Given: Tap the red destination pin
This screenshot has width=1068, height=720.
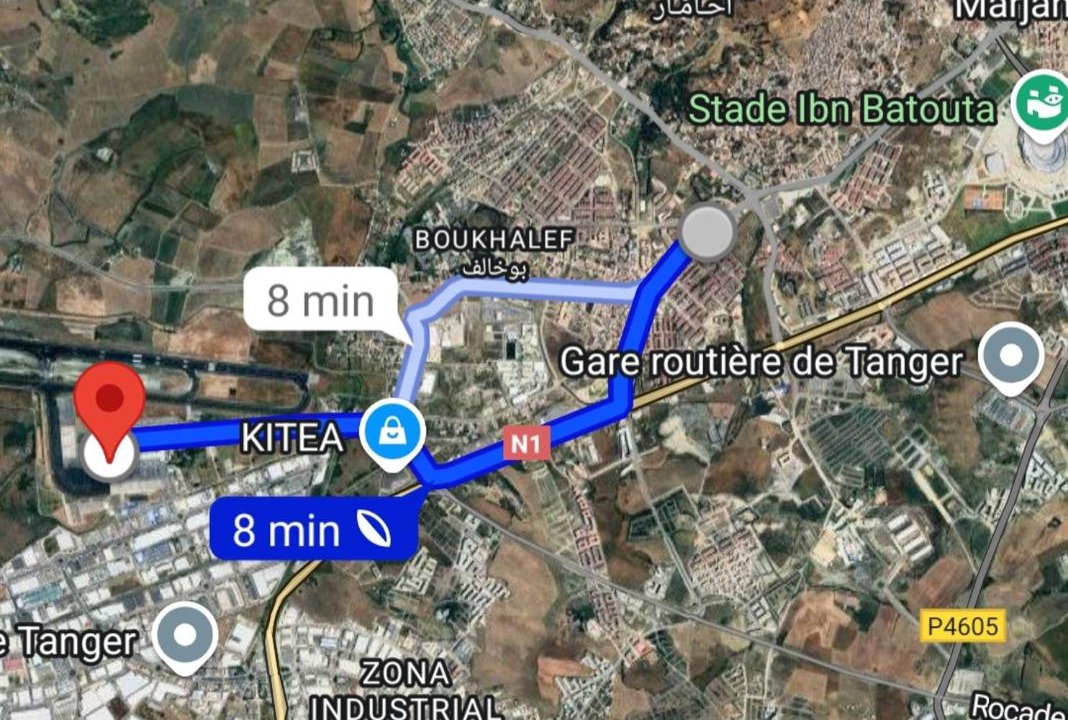Looking at the screenshot, I should point(110,405).
